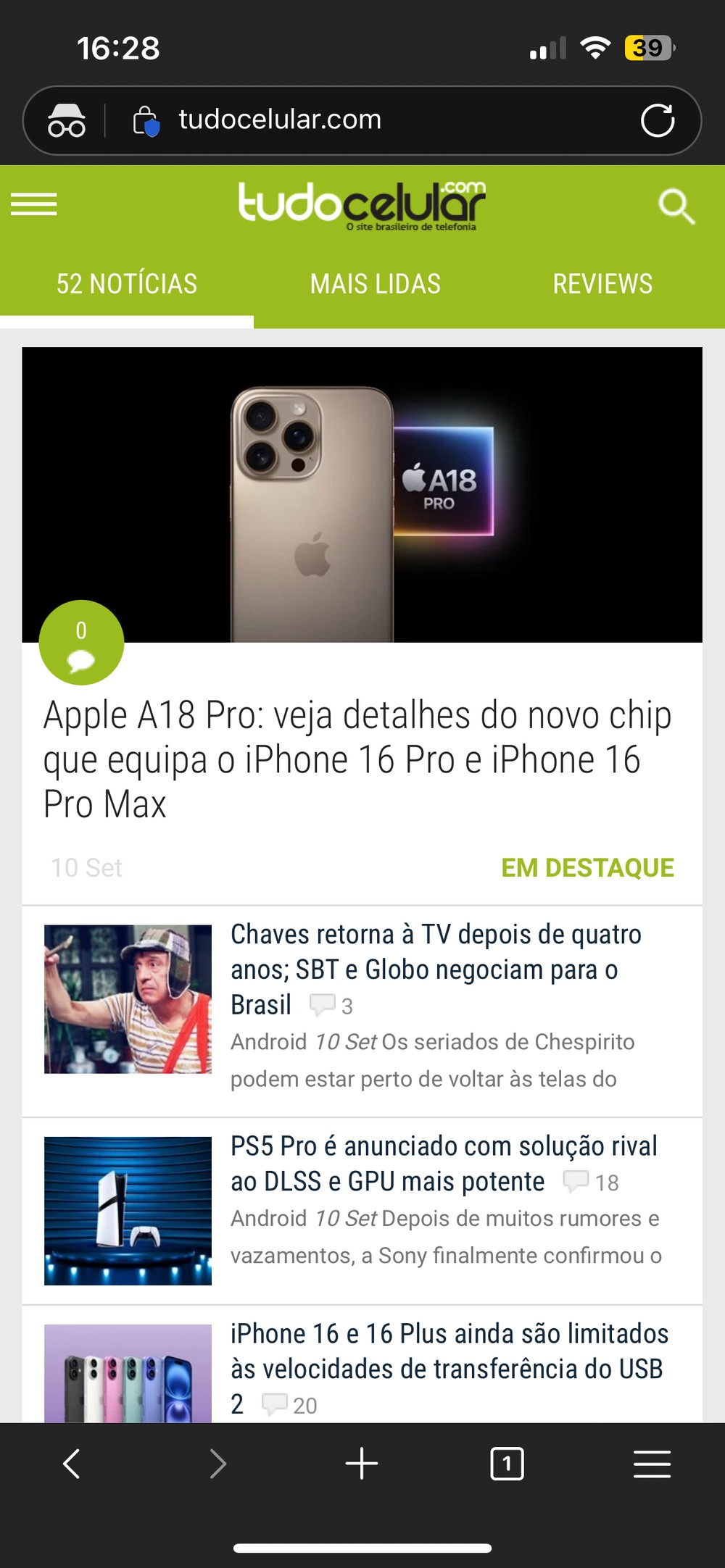The width and height of the screenshot is (725, 1568).
Task: Reload the page in the address bar
Action: pyautogui.click(x=658, y=120)
